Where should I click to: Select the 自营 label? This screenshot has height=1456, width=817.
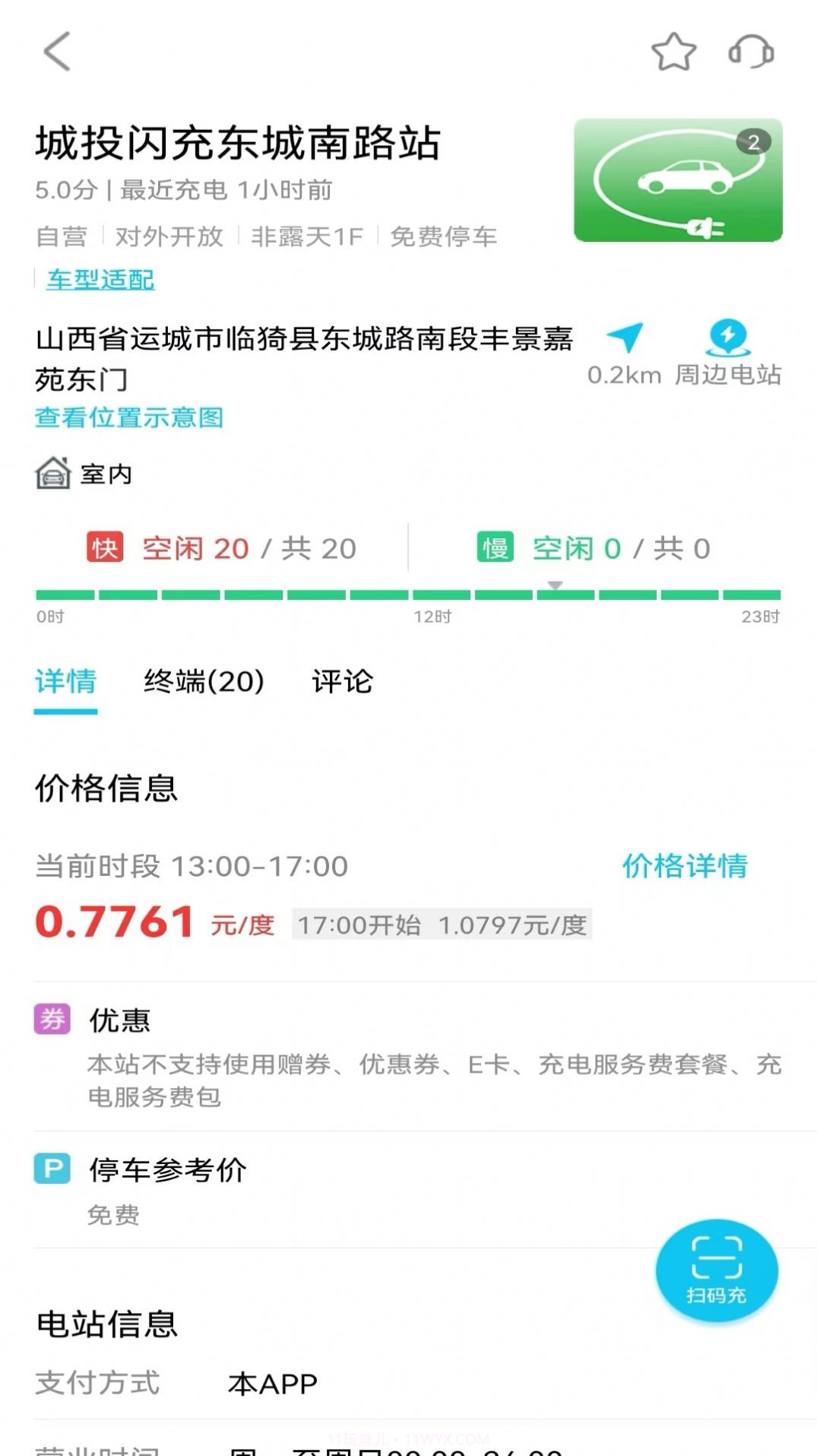click(x=62, y=236)
